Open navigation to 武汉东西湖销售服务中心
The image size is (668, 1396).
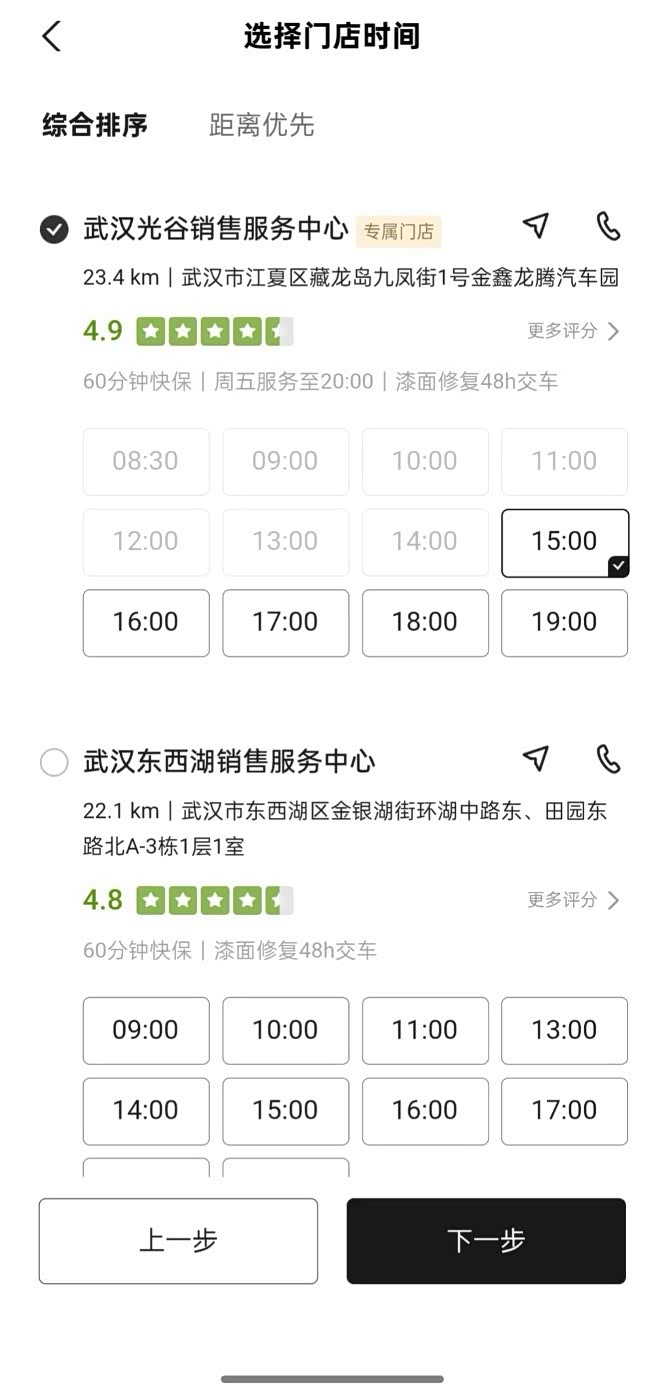click(x=536, y=759)
